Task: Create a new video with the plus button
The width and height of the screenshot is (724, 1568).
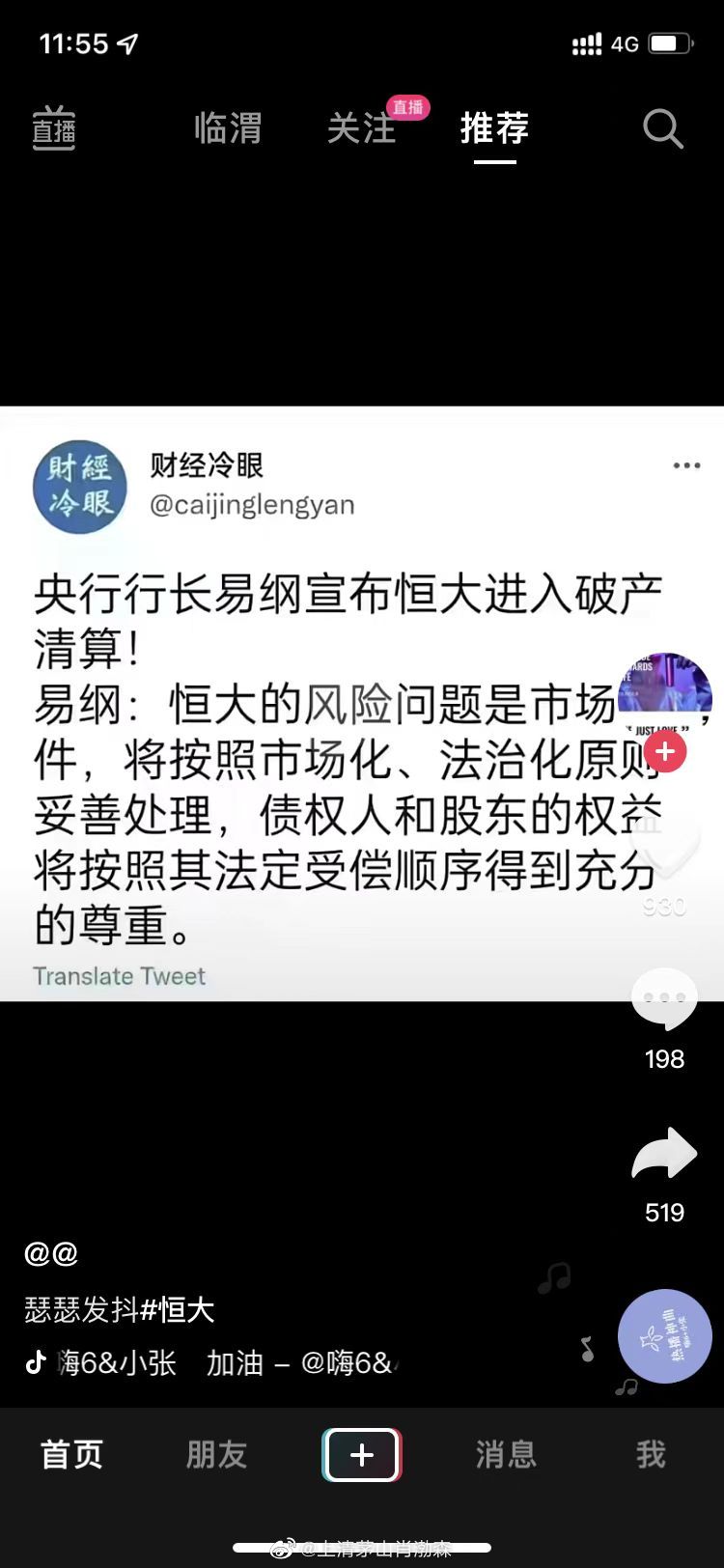Action: click(x=362, y=1454)
